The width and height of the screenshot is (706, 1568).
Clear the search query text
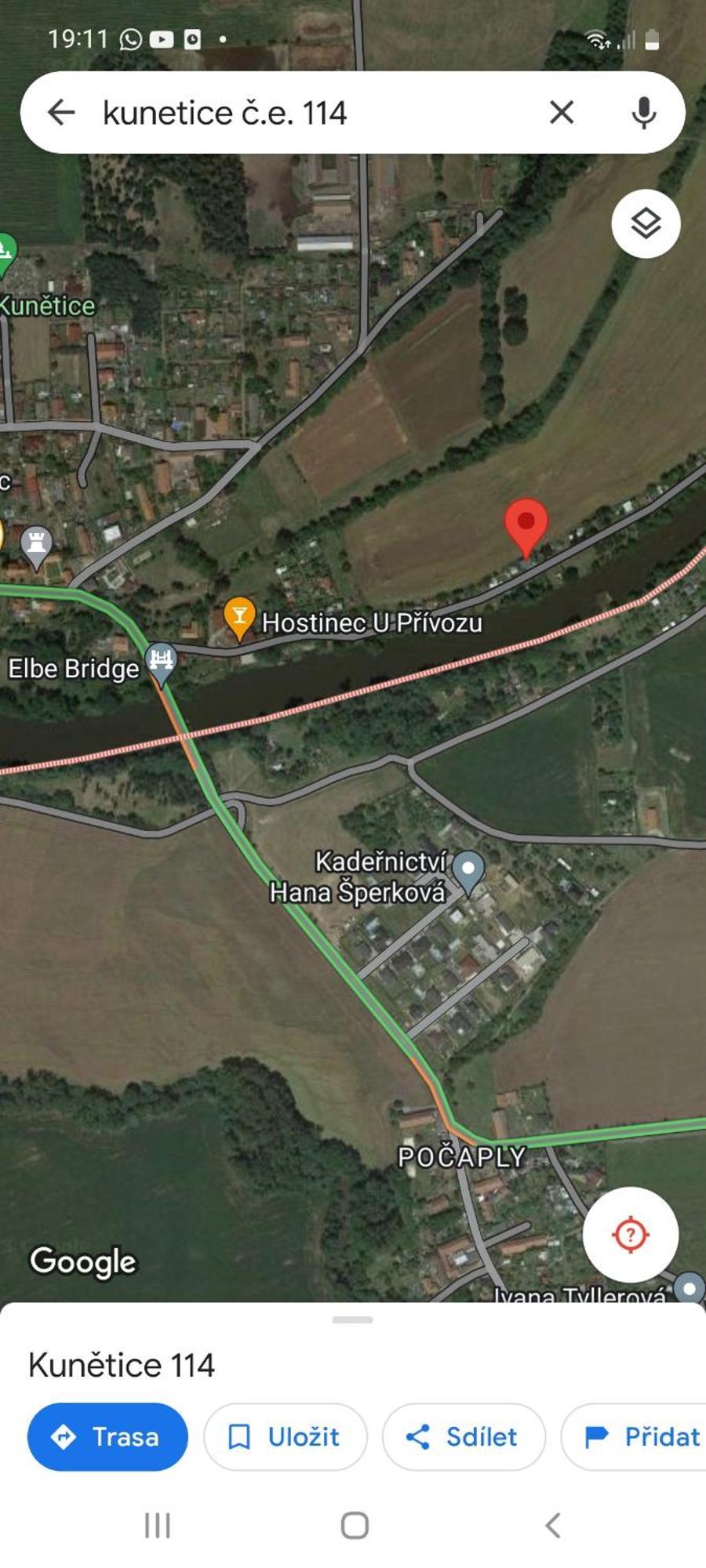[562, 113]
